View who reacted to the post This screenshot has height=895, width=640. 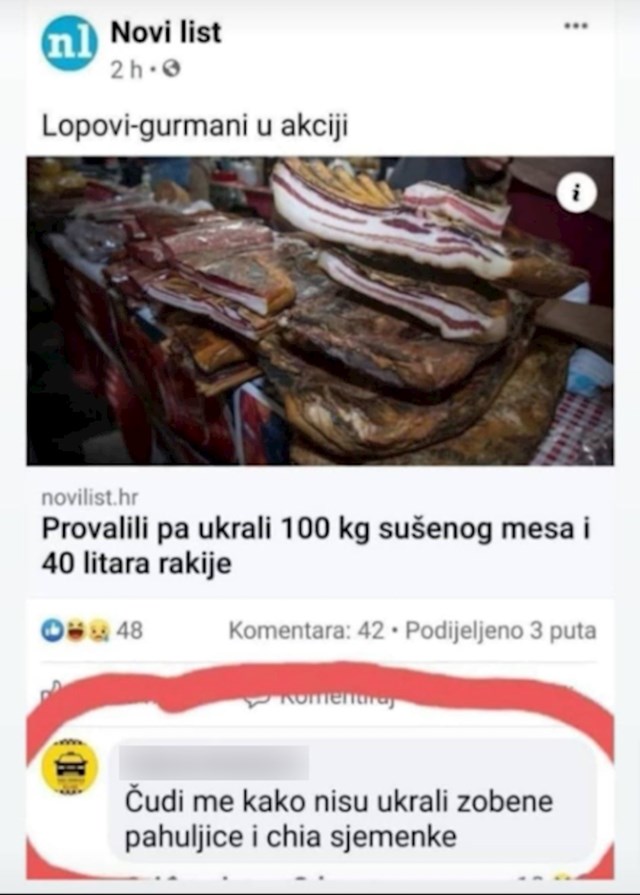(92, 631)
